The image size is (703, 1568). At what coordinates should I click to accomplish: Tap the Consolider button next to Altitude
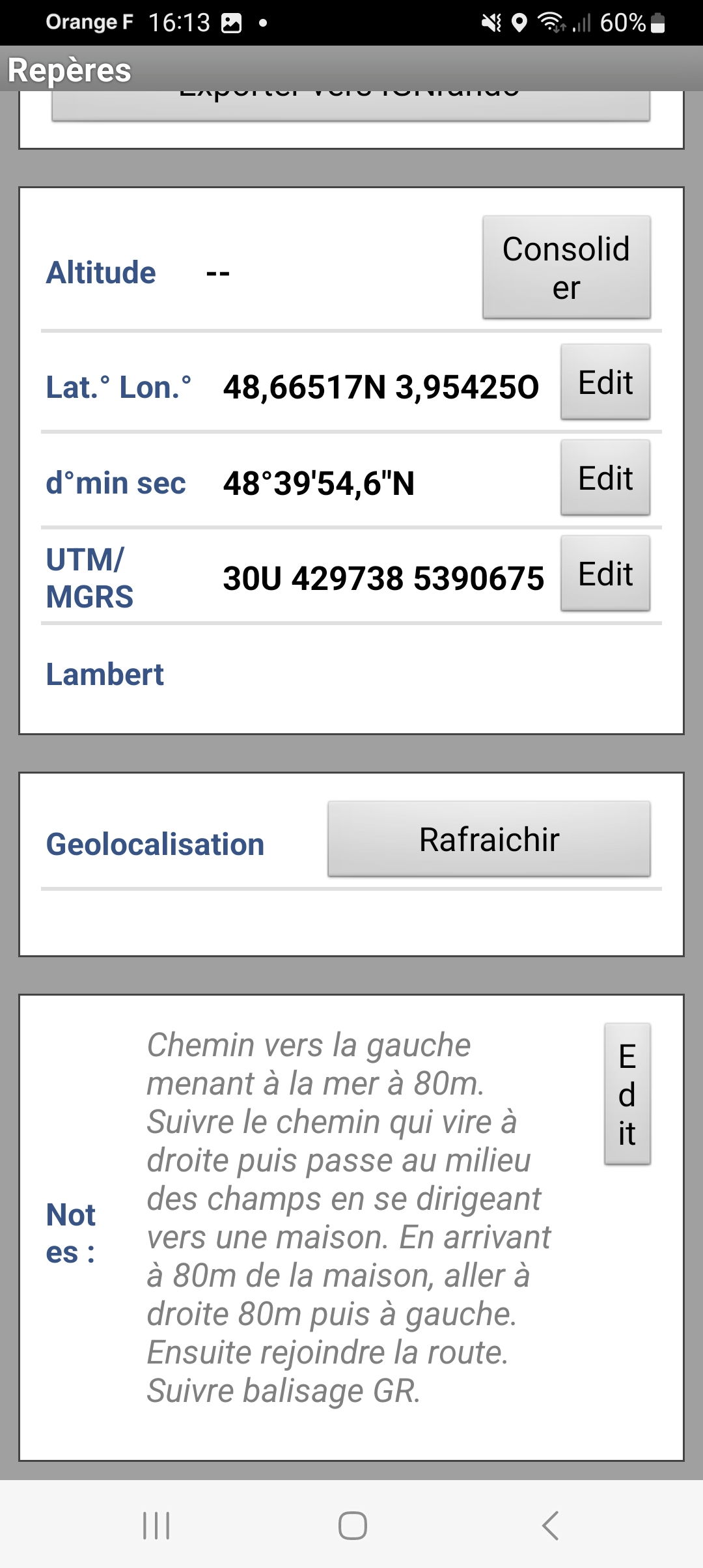566,267
